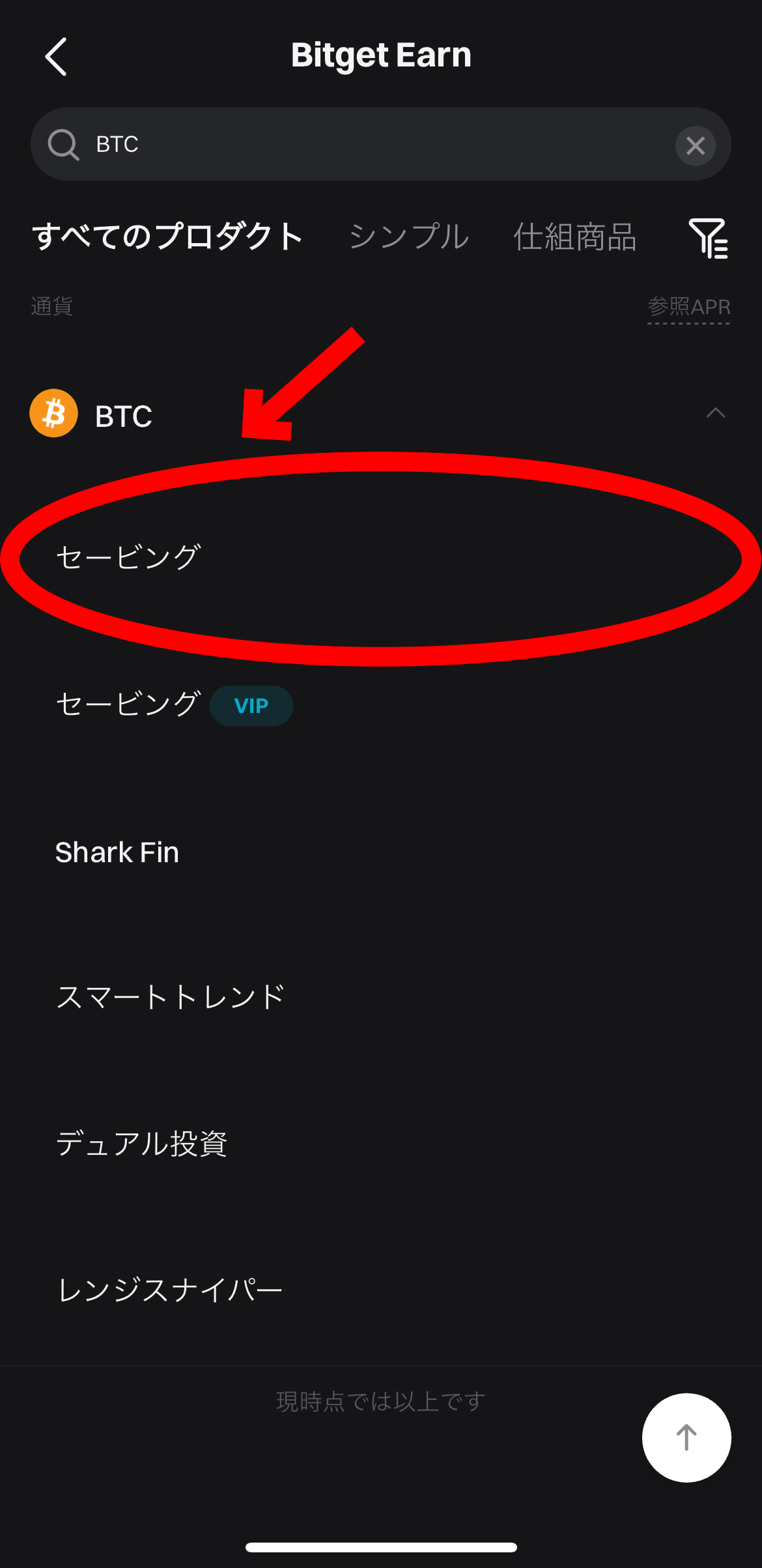Viewport: 762px width, 1568px height.
Task: Click the Bitcoin coin logo icon
Action: (x=54, y=413)
